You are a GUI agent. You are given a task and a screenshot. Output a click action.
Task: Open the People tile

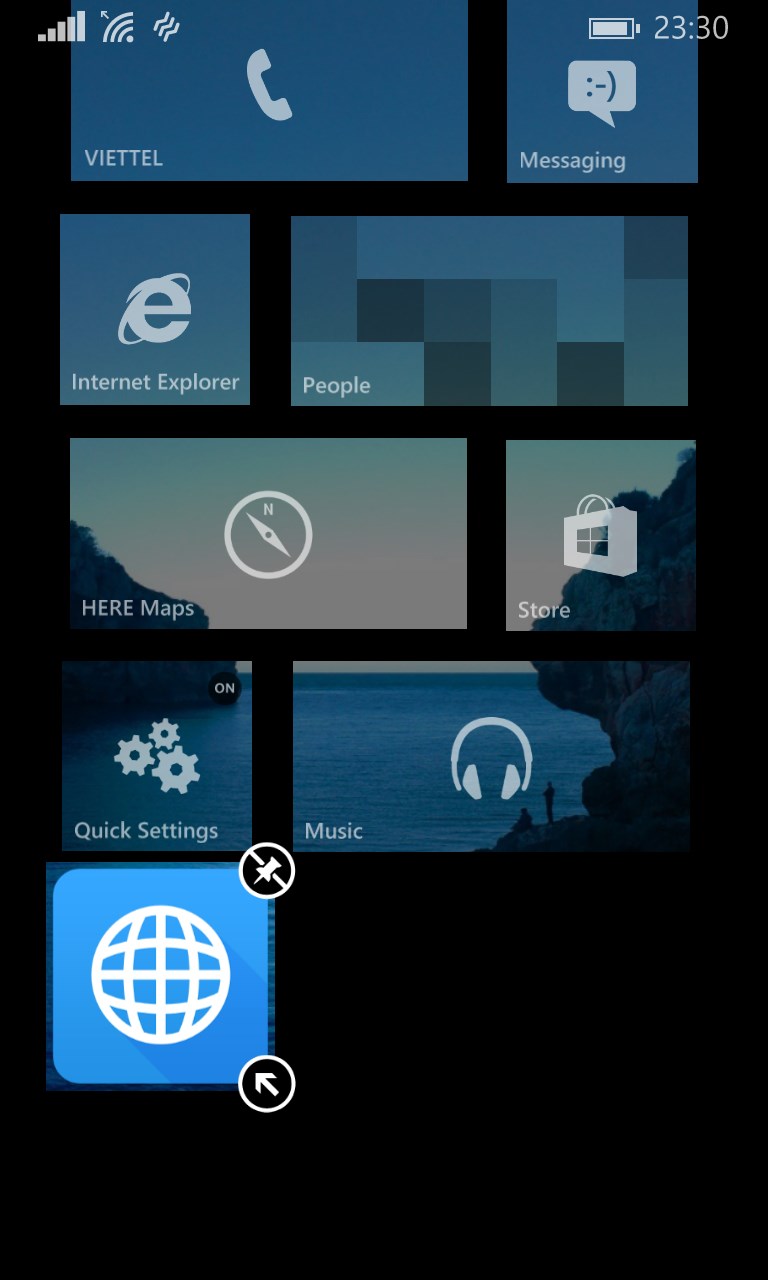tap(489, 311)
